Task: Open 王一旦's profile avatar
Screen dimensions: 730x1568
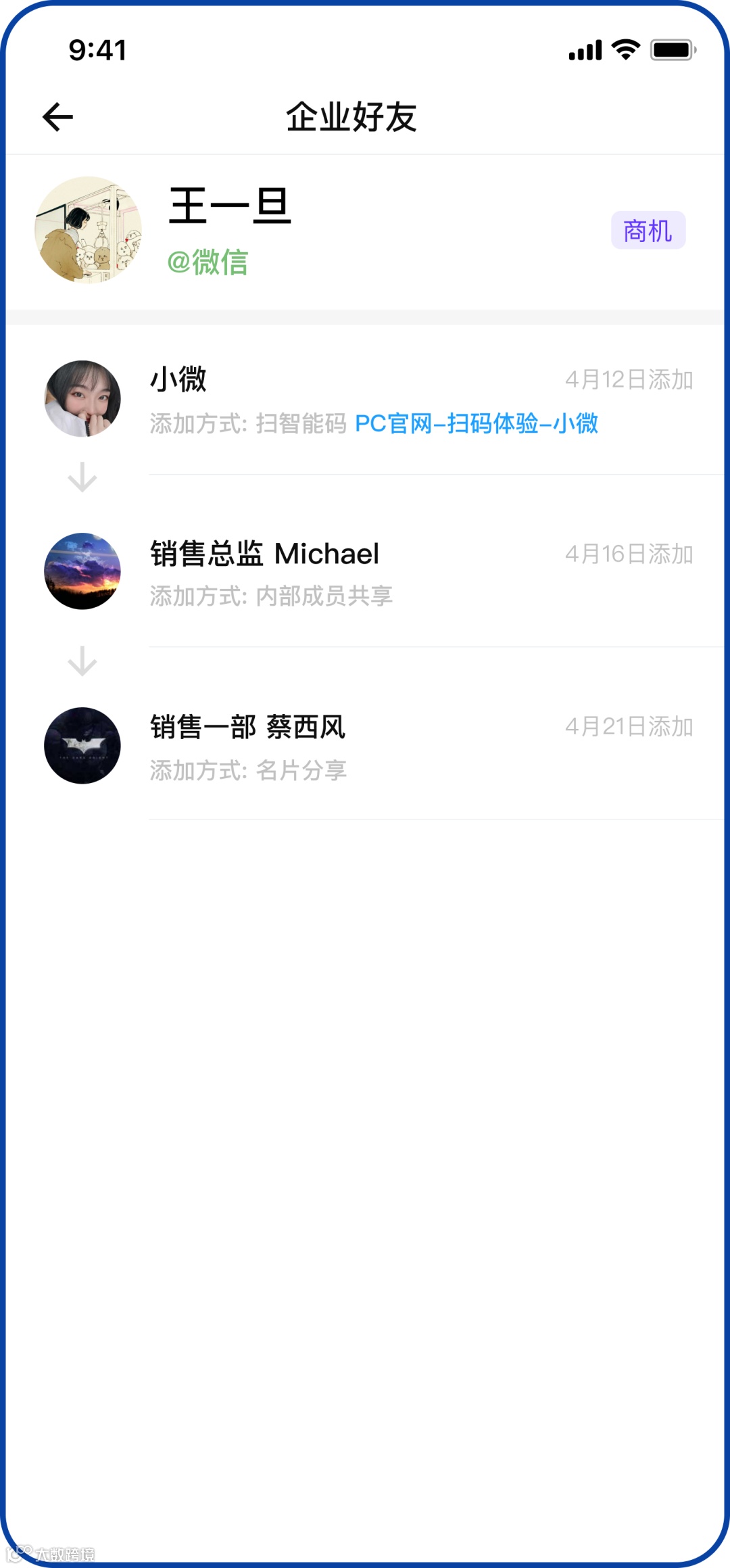Action: click(x=89, y=231)
